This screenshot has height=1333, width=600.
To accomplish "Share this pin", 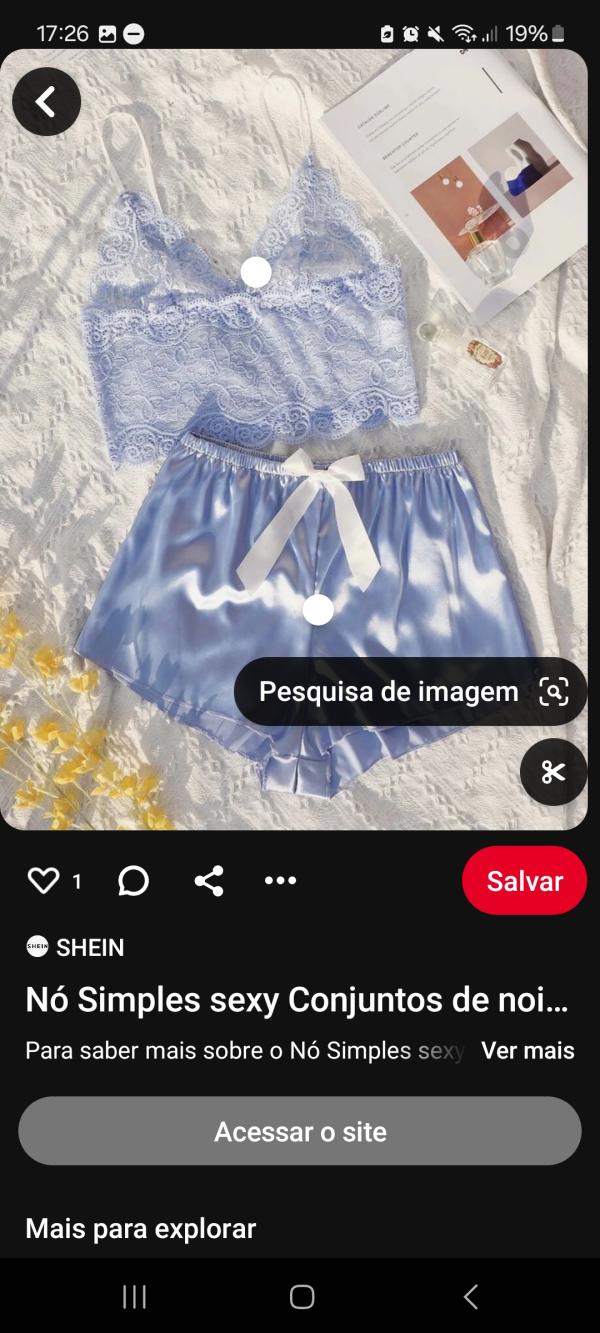I will tap(208, 880).
